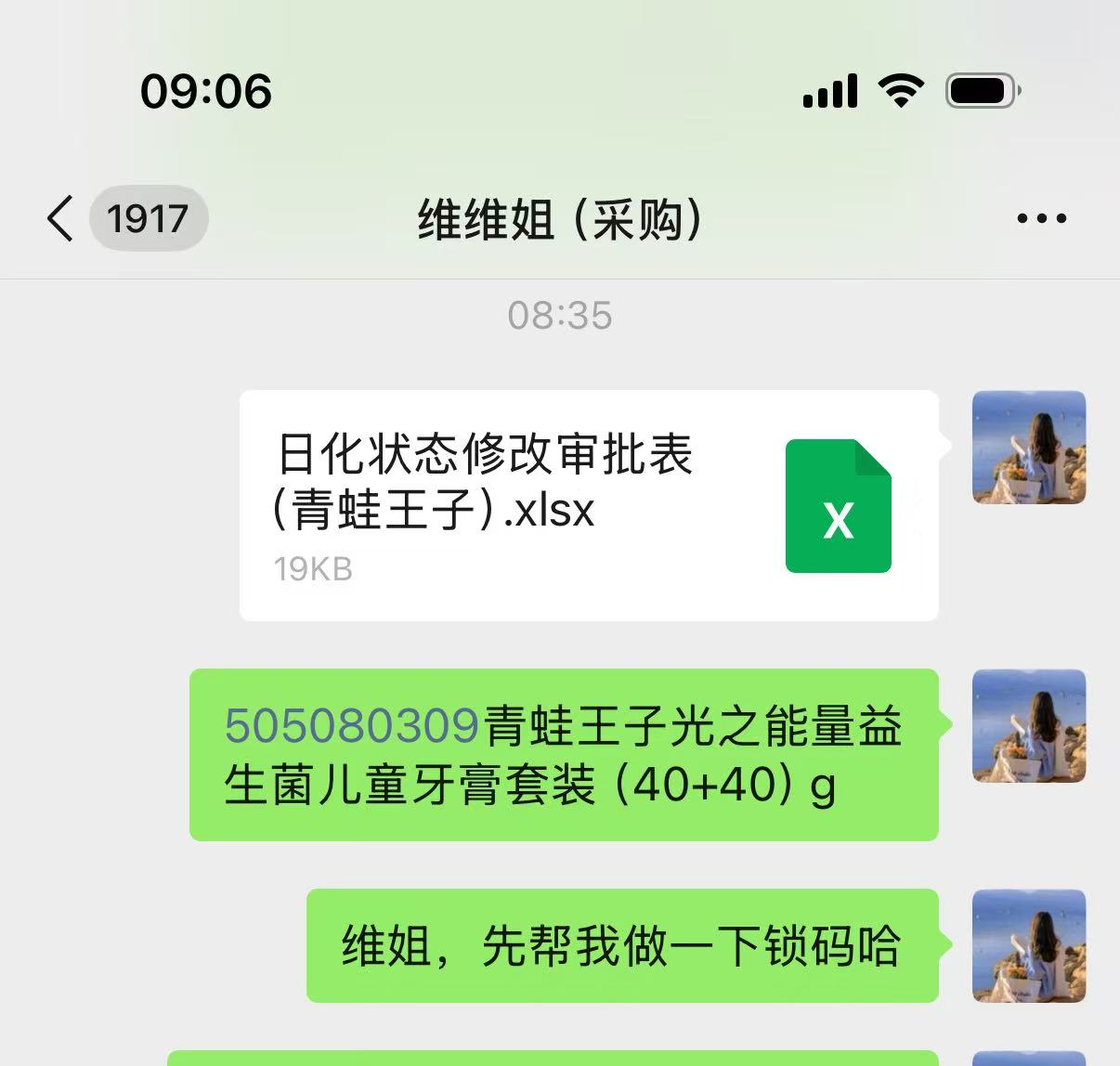This screenshot has width=1120, height=1066.
Task: Open the chat's more options menu
Action: pos(1041,219)
